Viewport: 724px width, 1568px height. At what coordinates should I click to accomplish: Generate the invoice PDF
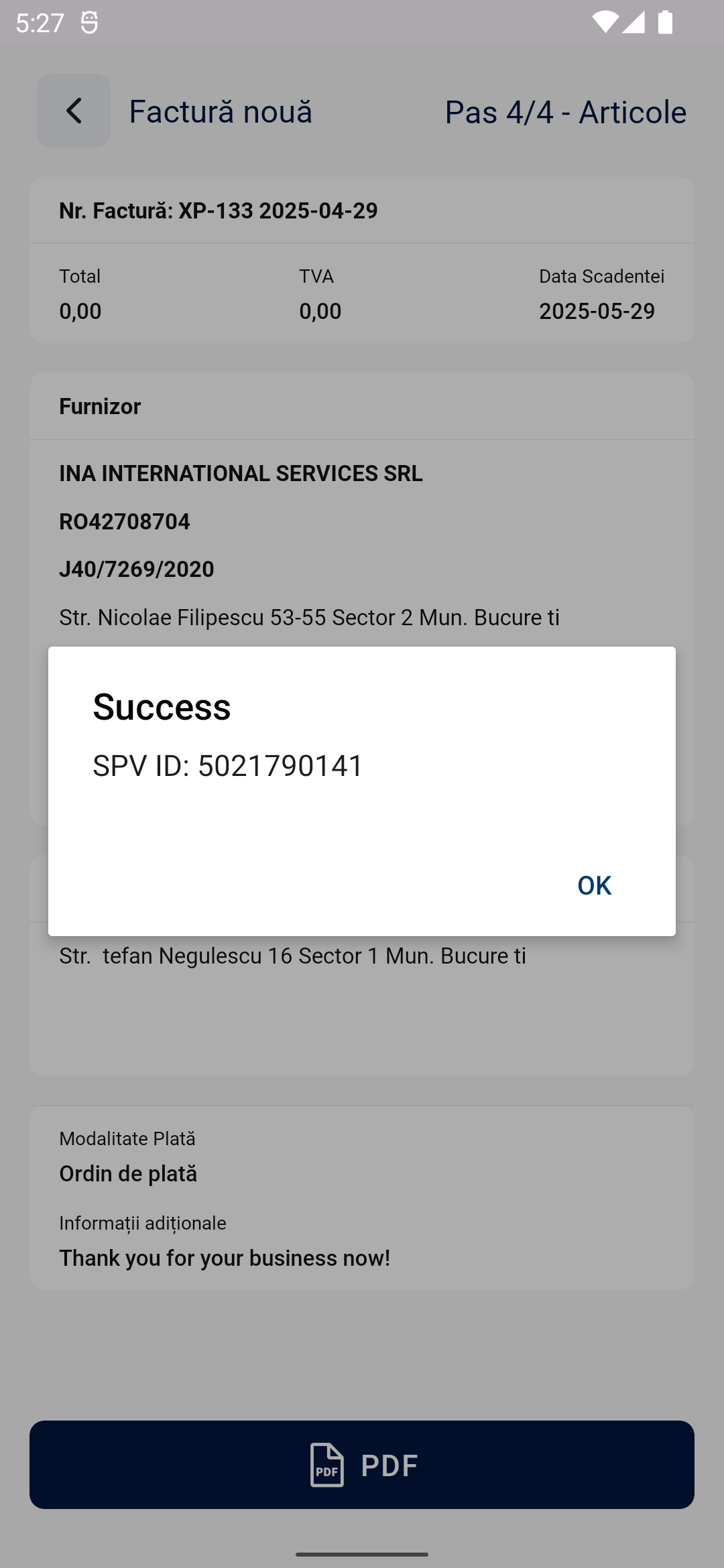[362, 1465]
